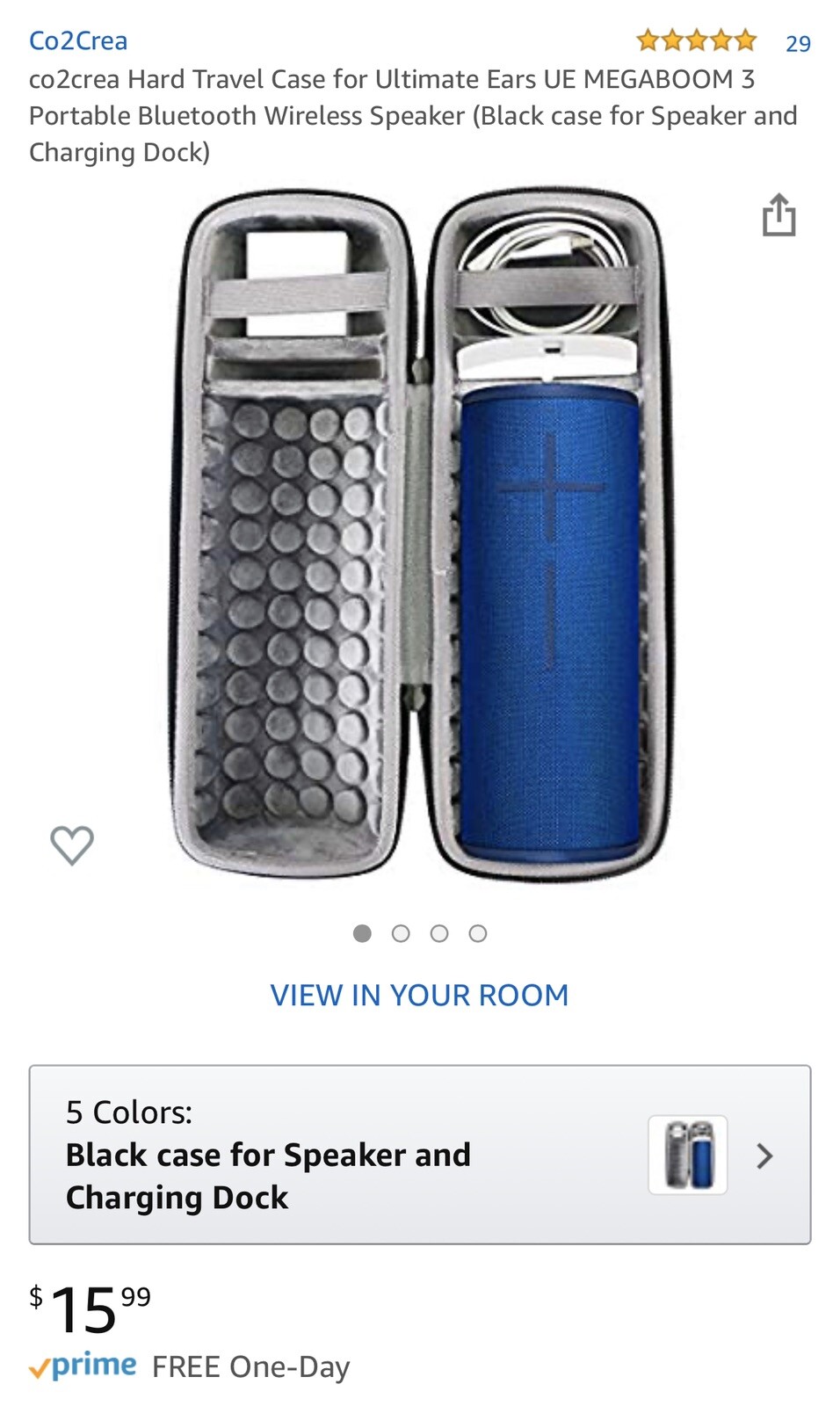840x1406 pixels.
Task: Open the 5 Colors selector
Action: pos(419,1155)
